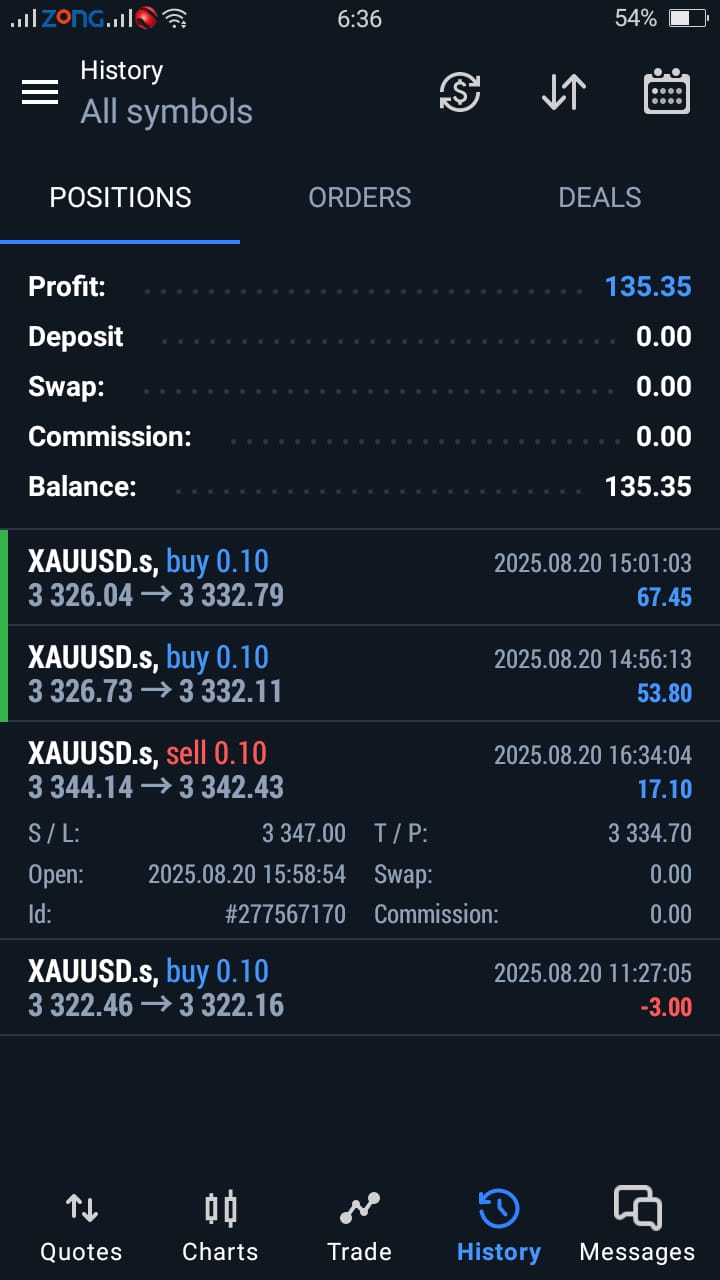Go to the Quotes tab
The width and height of the screenshot is (720, 1280).
(81, 1227)
